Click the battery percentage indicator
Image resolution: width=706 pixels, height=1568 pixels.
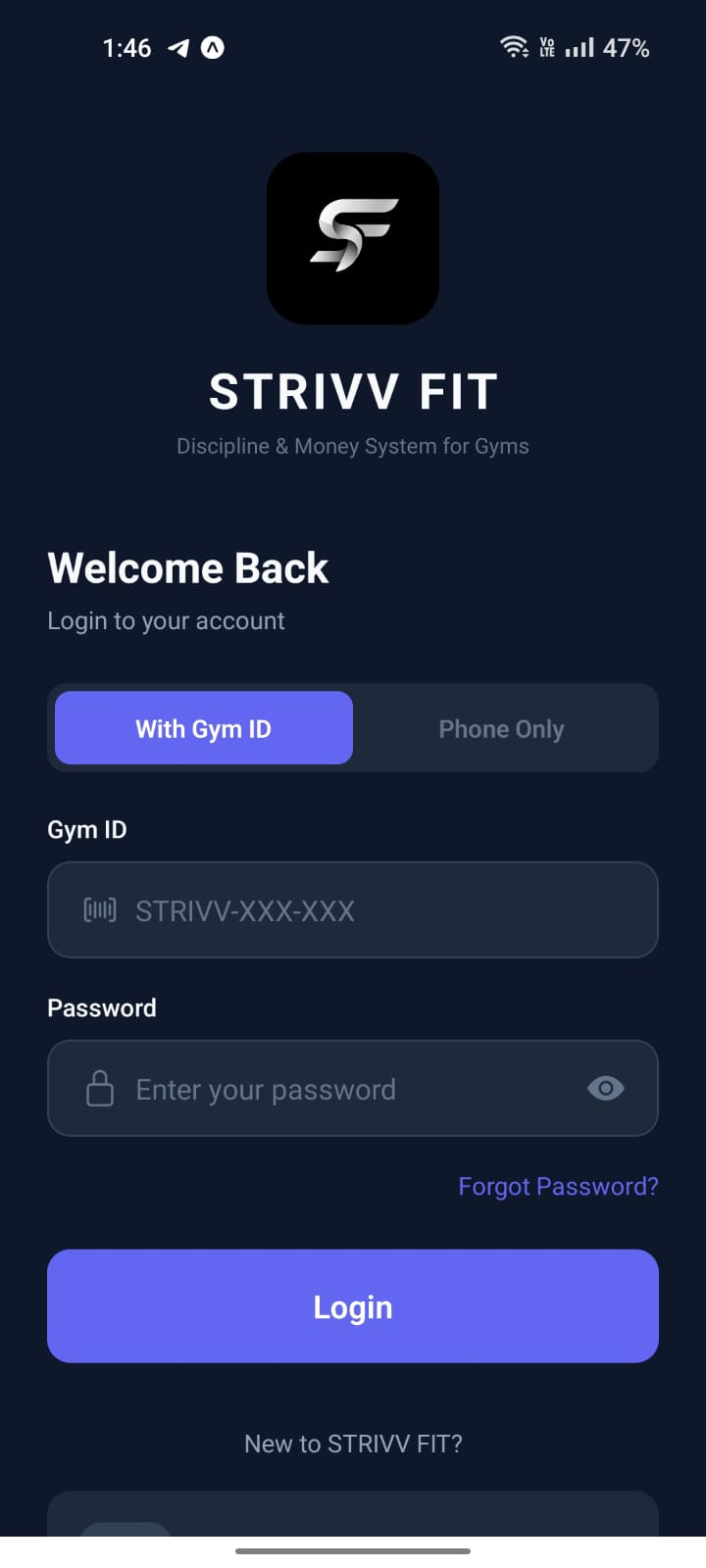(x=629, y=46)
